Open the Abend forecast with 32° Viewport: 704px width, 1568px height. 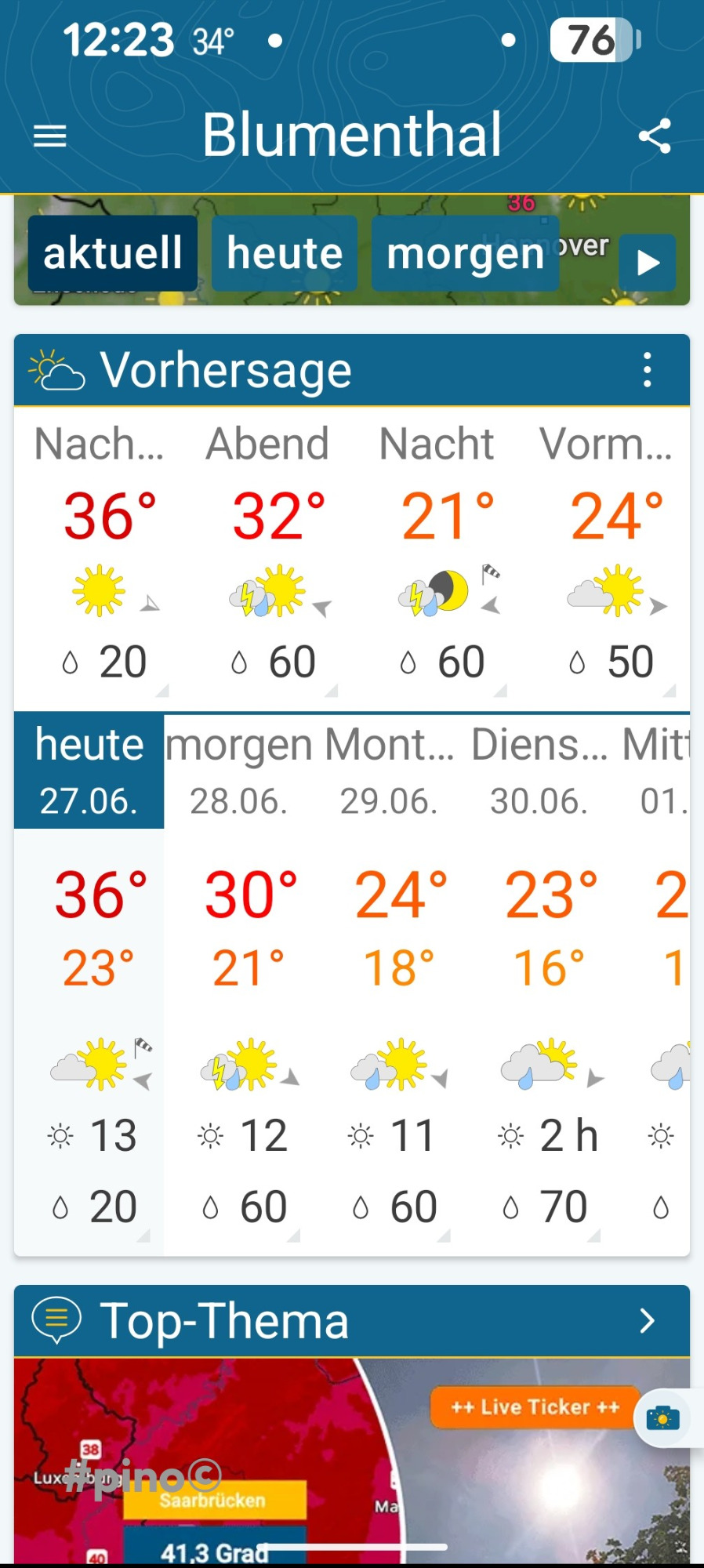coord(267,557)
